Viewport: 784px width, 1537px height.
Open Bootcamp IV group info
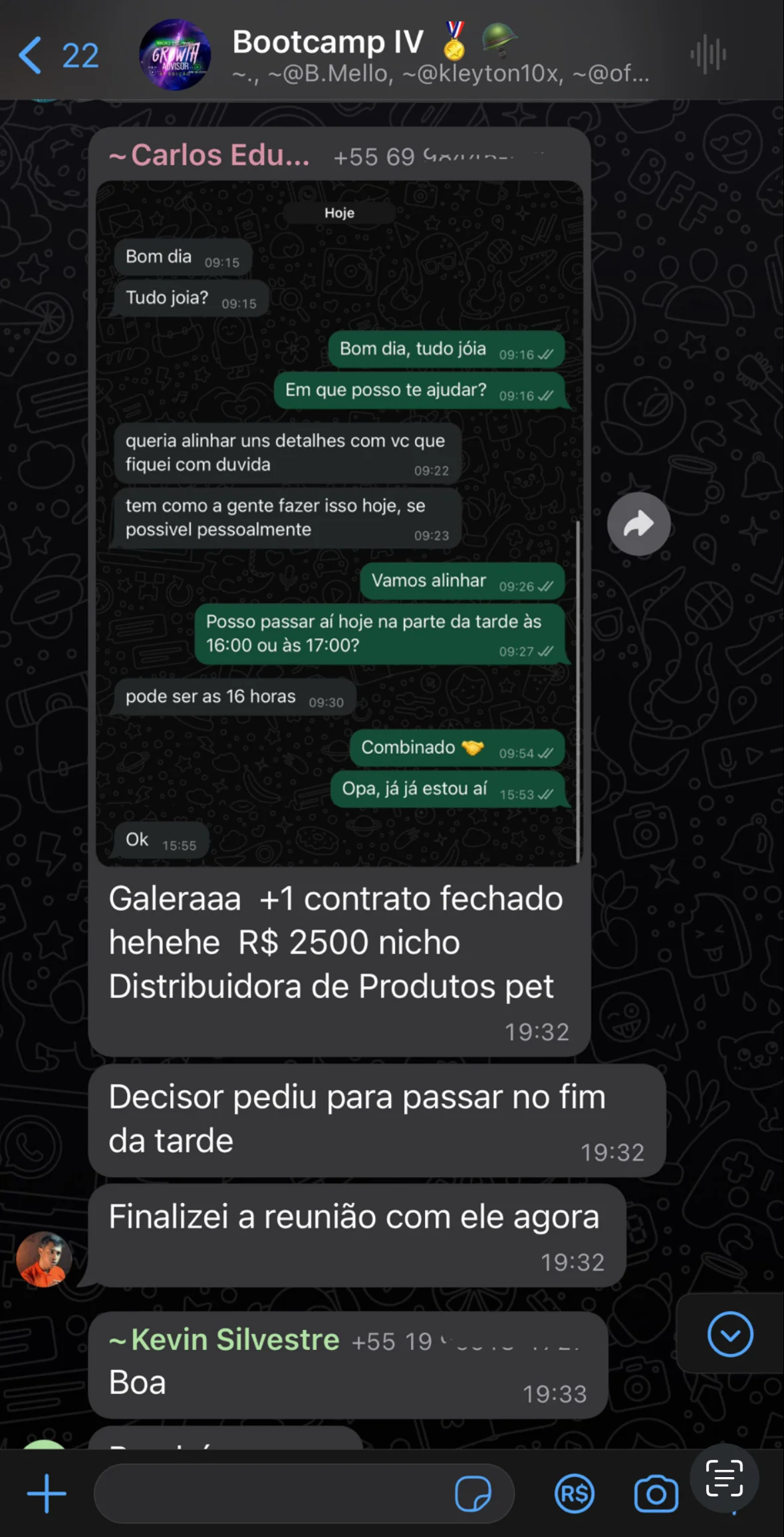click(372, 55)
